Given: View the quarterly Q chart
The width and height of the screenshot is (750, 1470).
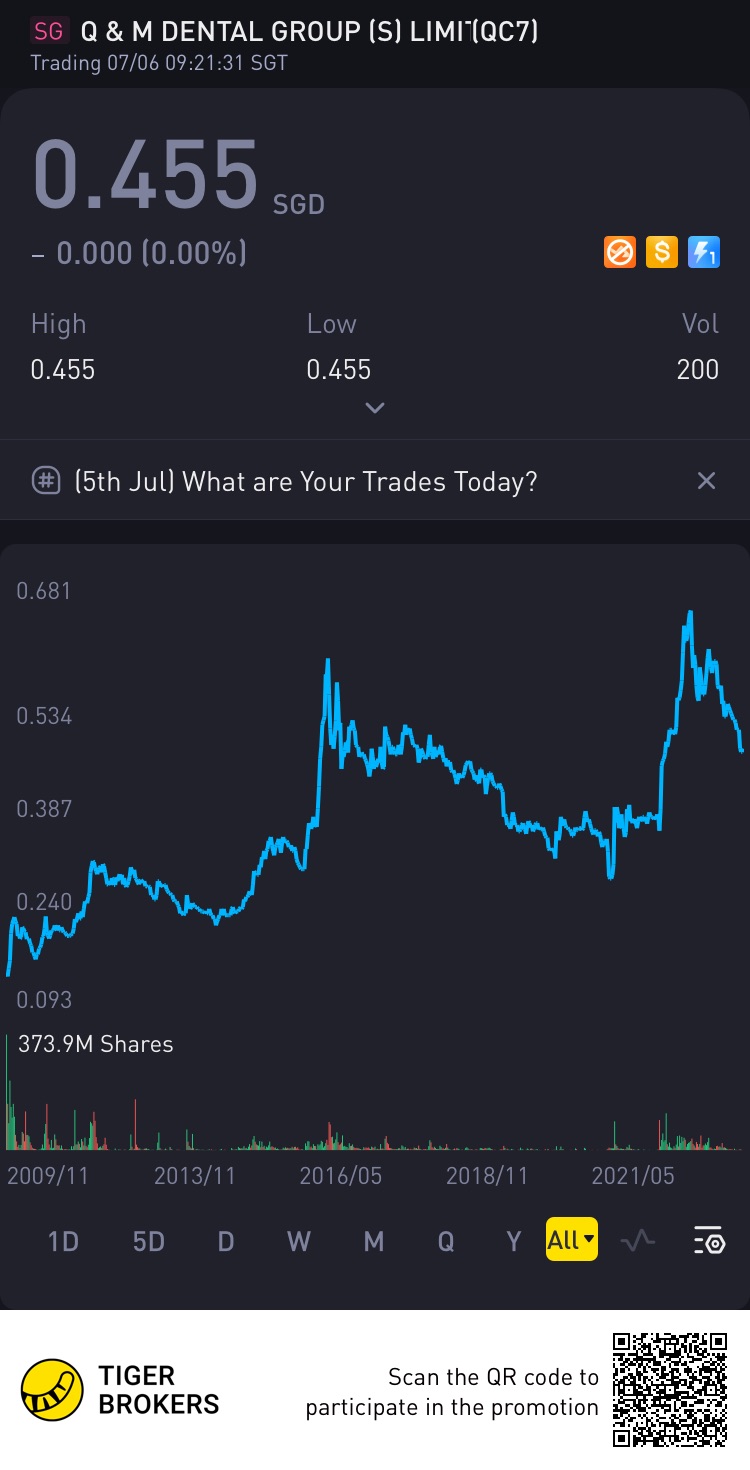Looking at the screenshot, I should click(x=446, y=1241).
